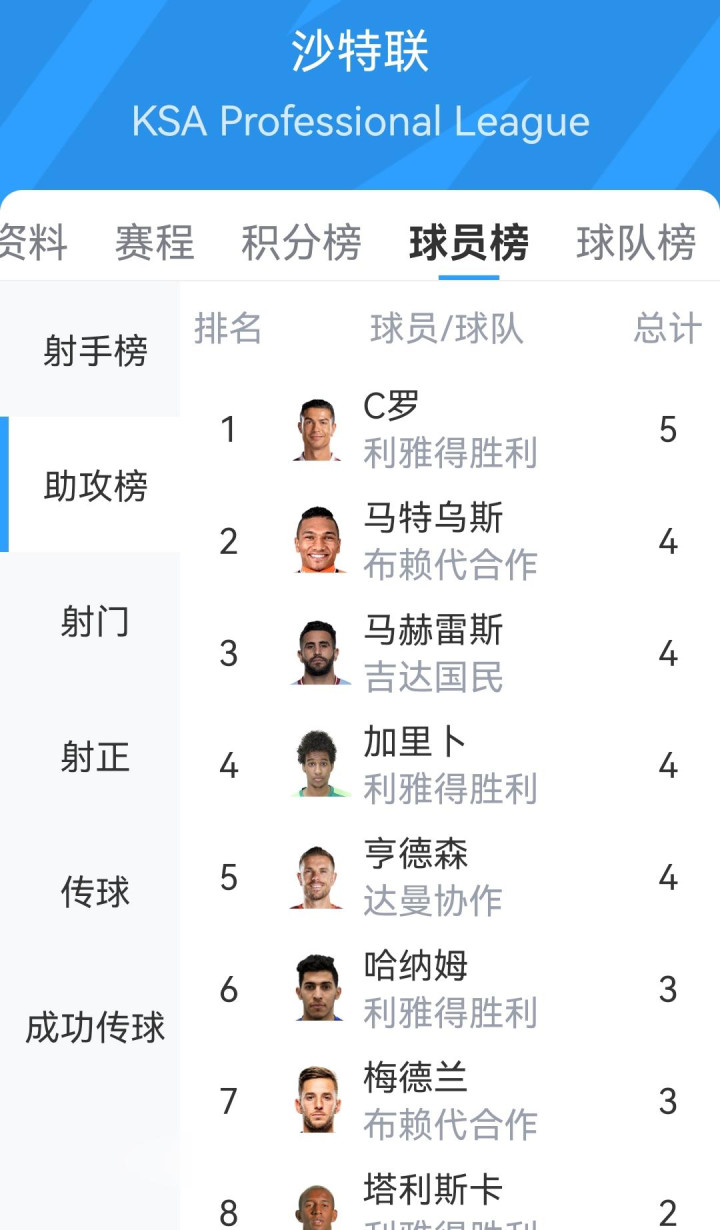Image resolution: width=720 pixels, height=1230 pixels.
Task: Open the 梅德兰 player entry
Action: coord(449,1102)
